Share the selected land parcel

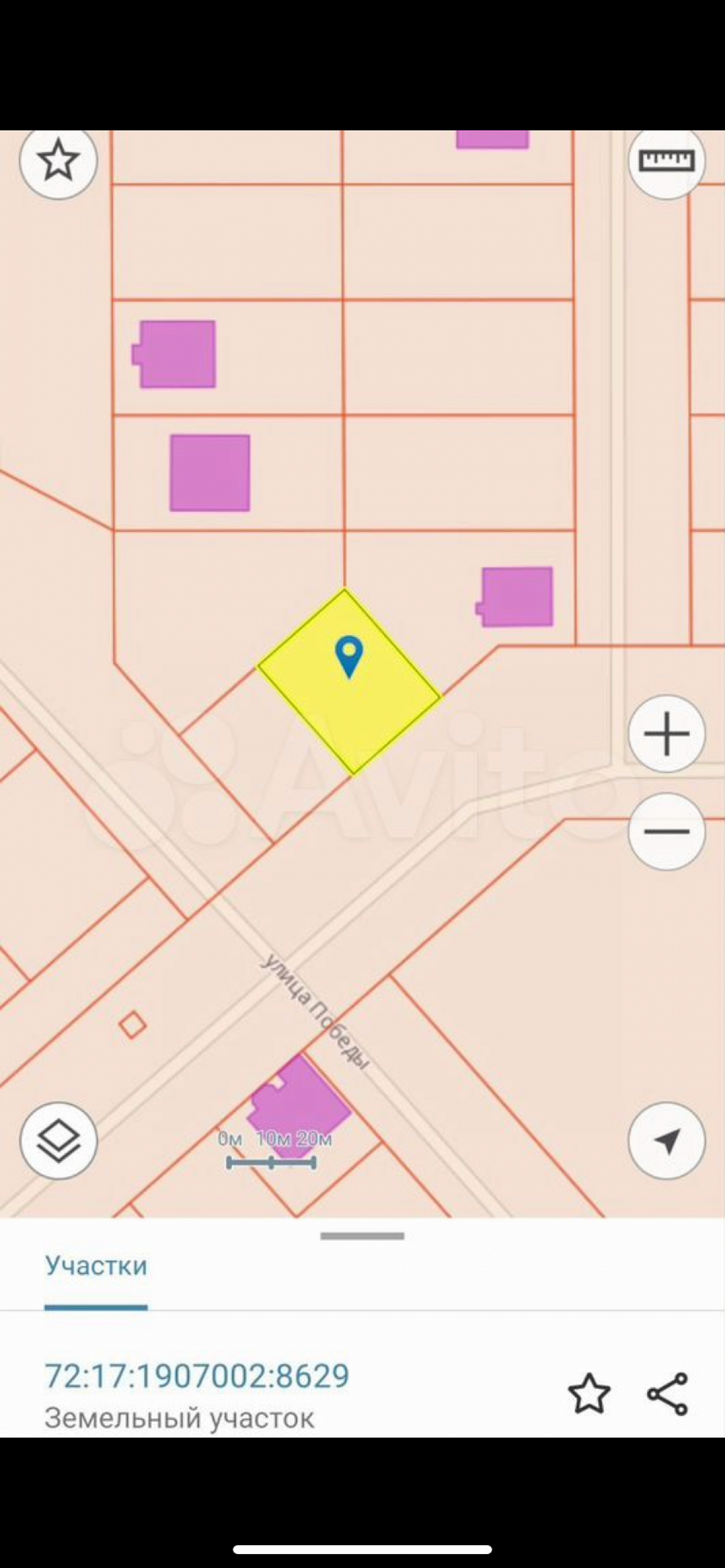[x=667, y=1393]
